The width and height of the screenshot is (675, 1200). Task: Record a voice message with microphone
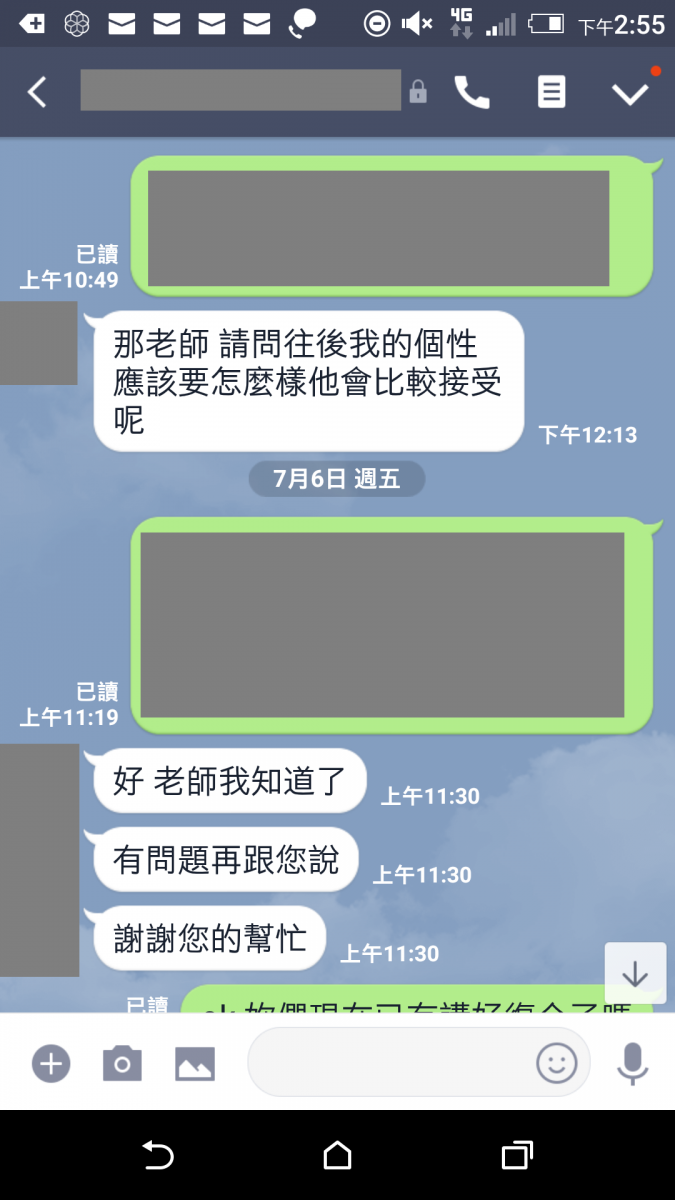(632, 1063)
